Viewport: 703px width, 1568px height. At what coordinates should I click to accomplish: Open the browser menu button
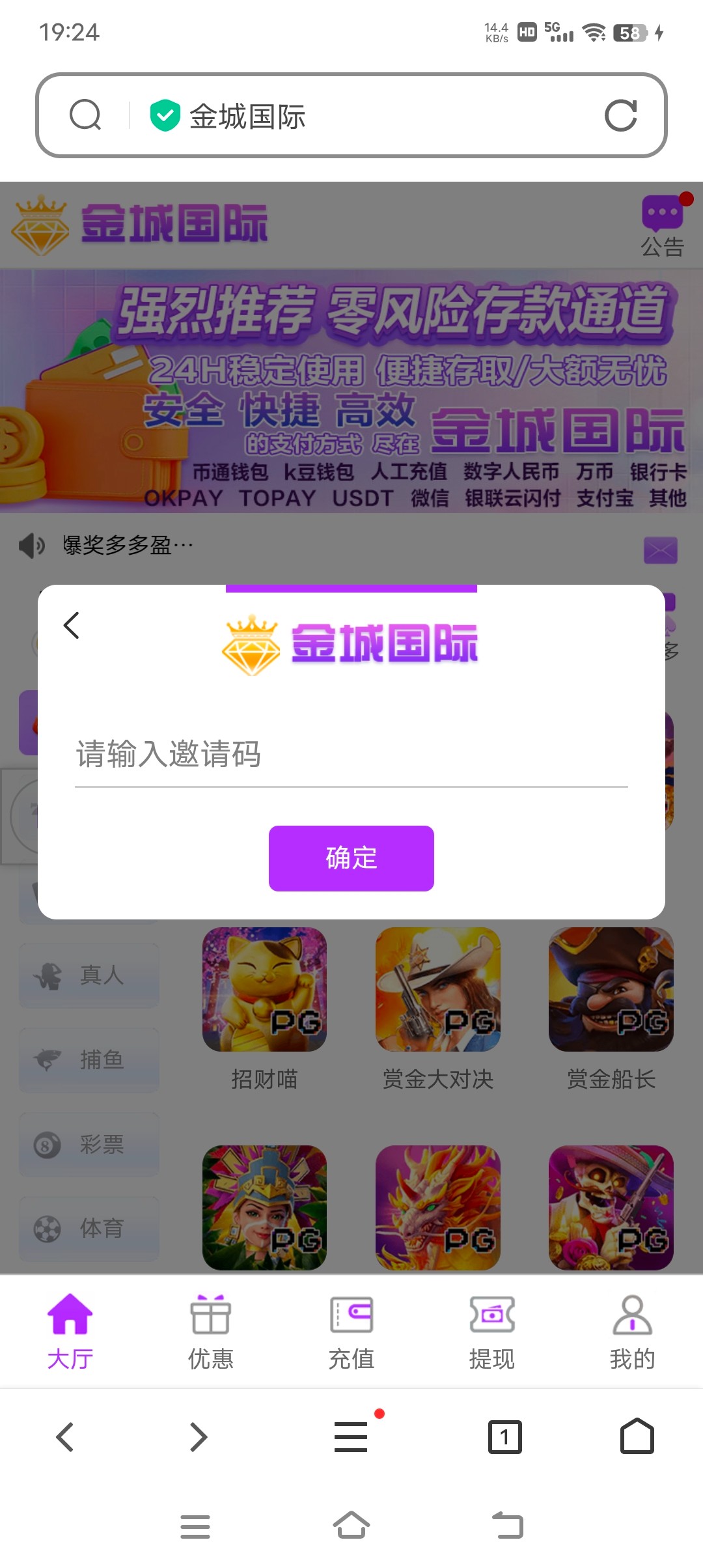(351, 1437)
